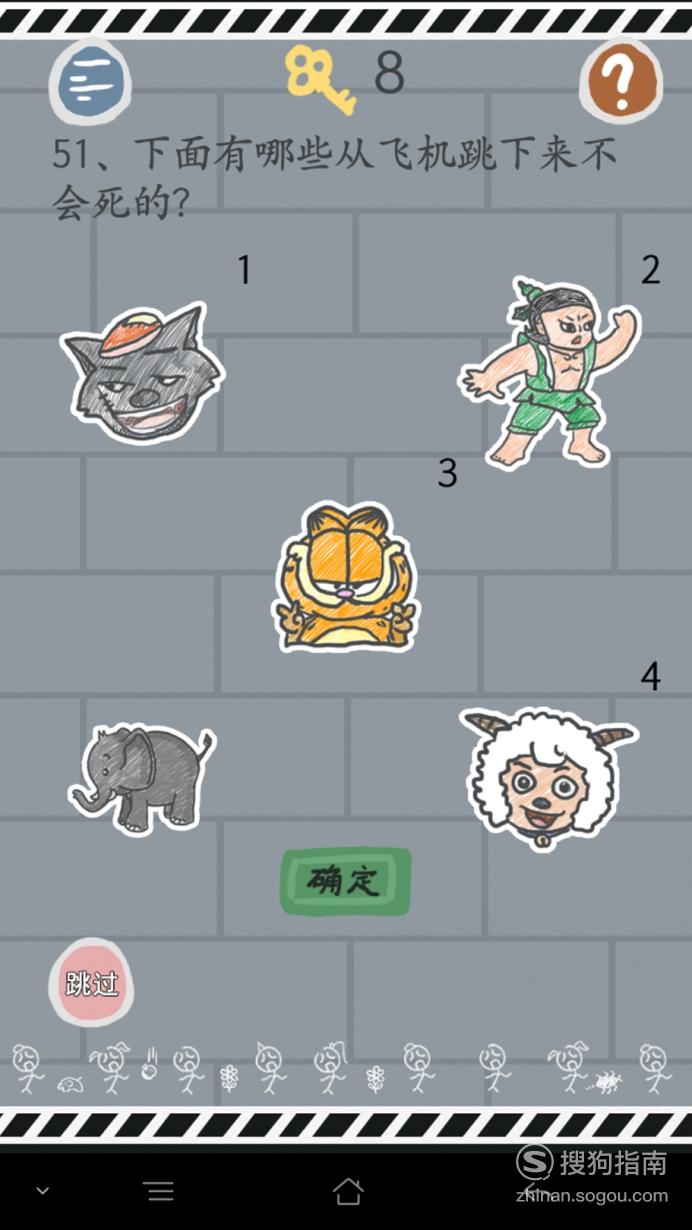Viewport: 692px width, 1230px height.
Task: Skip this question with 跳过
Action: pyautogui.click(x=91, y=982)
